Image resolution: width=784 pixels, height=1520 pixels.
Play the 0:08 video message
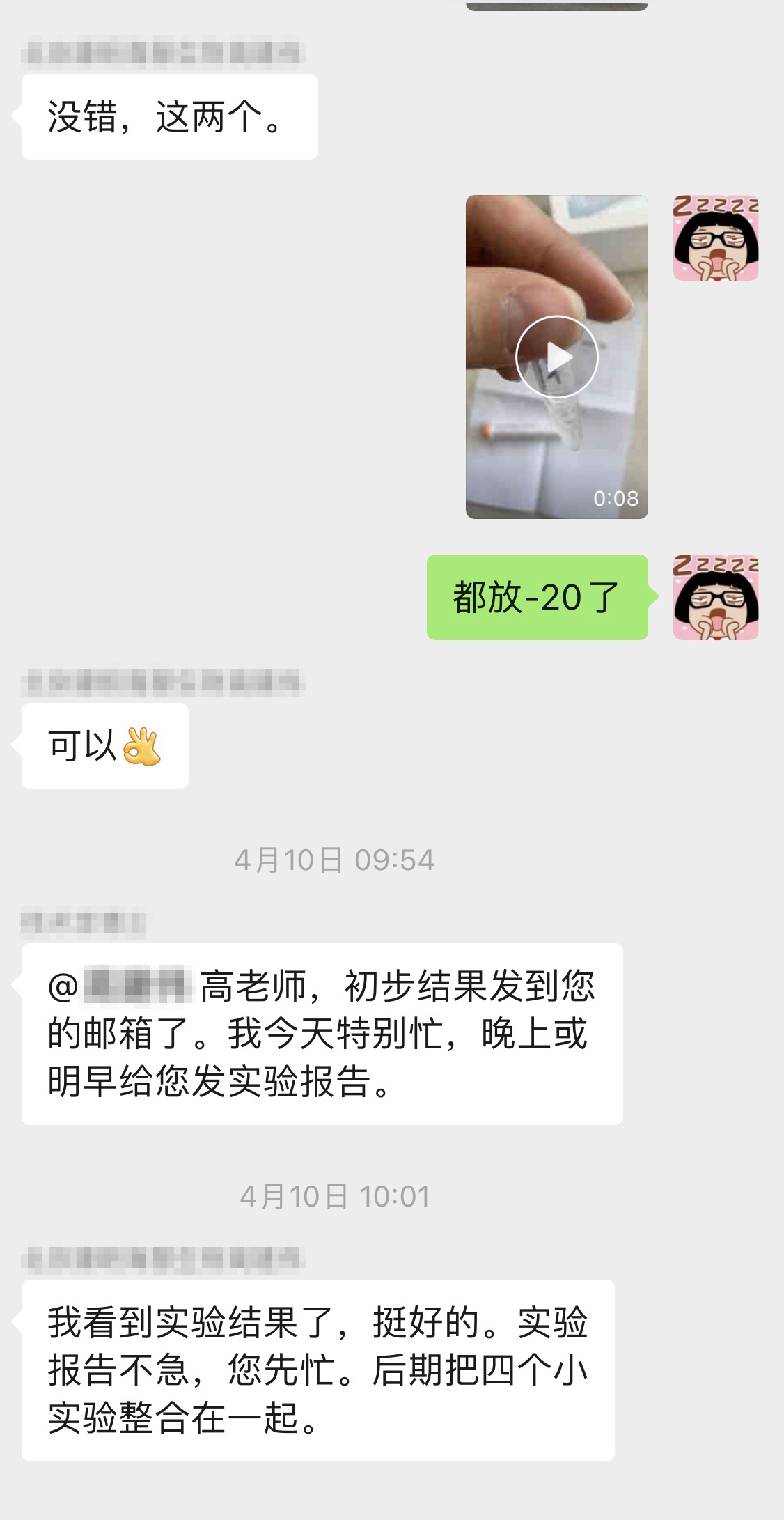pos(556,357)
